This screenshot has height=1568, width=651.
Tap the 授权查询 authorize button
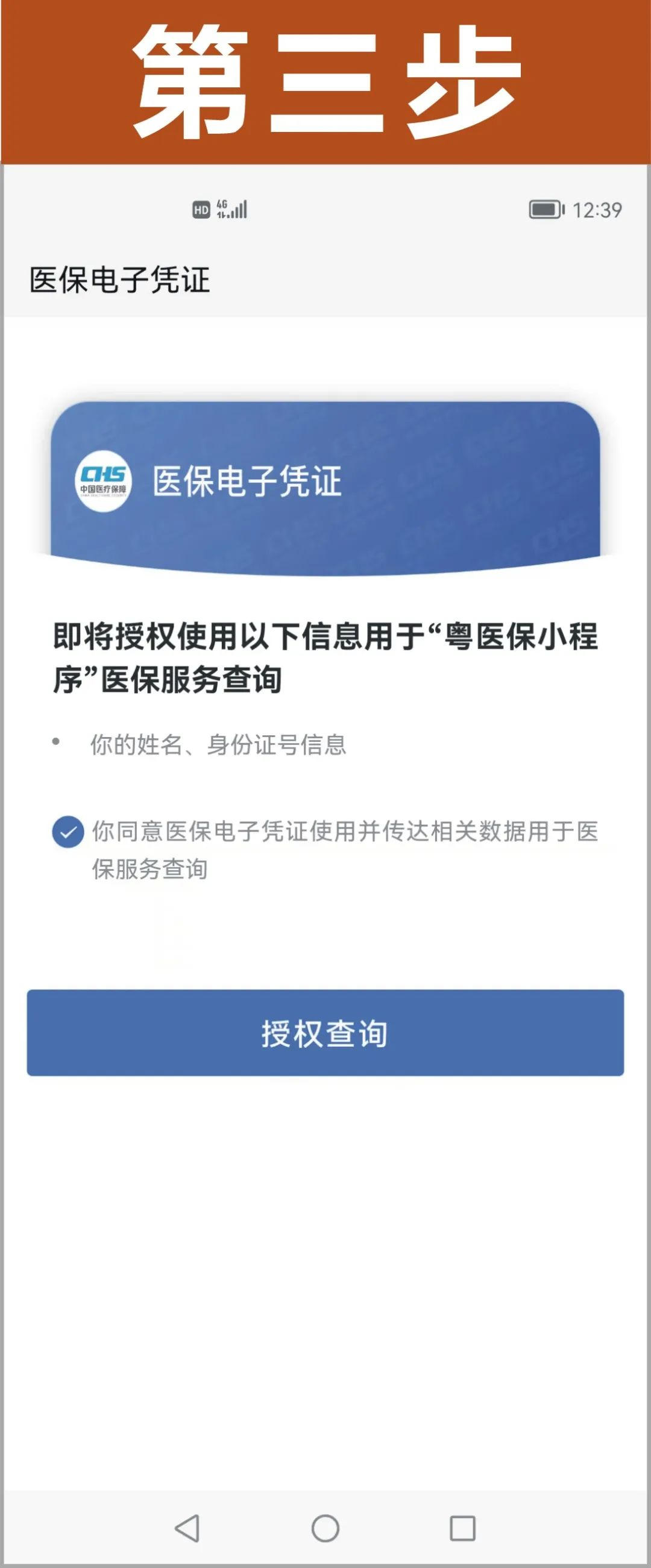tap(325, 1033)
